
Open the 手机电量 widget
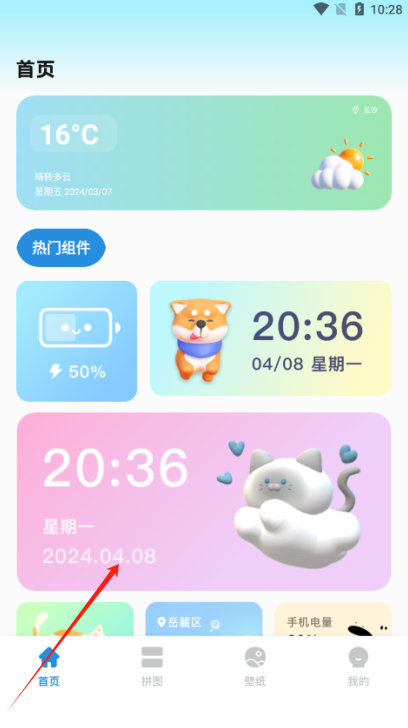pyautogui.click(x=333, y=619)
